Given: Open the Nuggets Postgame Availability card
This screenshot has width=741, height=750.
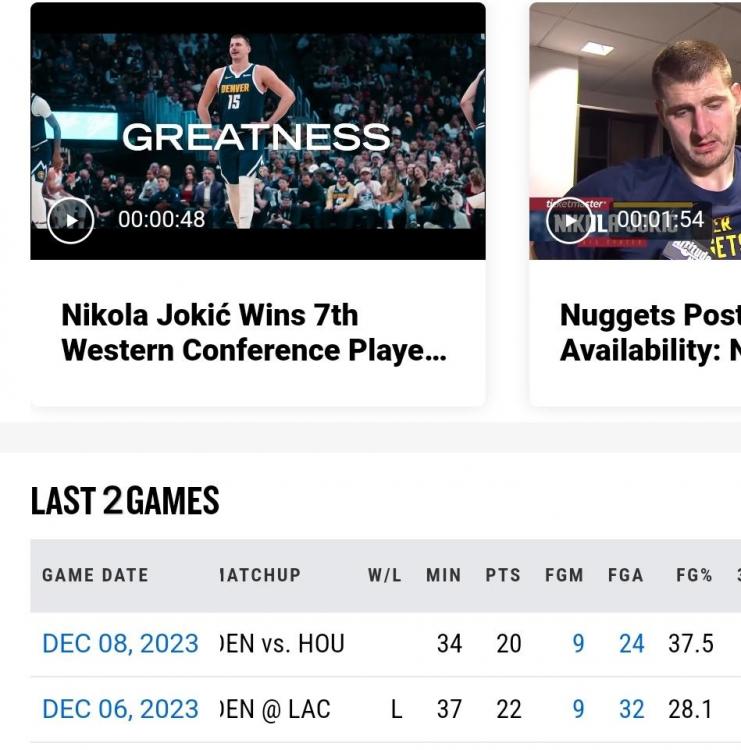Looking at the screenshot, I should pos(649,333).
